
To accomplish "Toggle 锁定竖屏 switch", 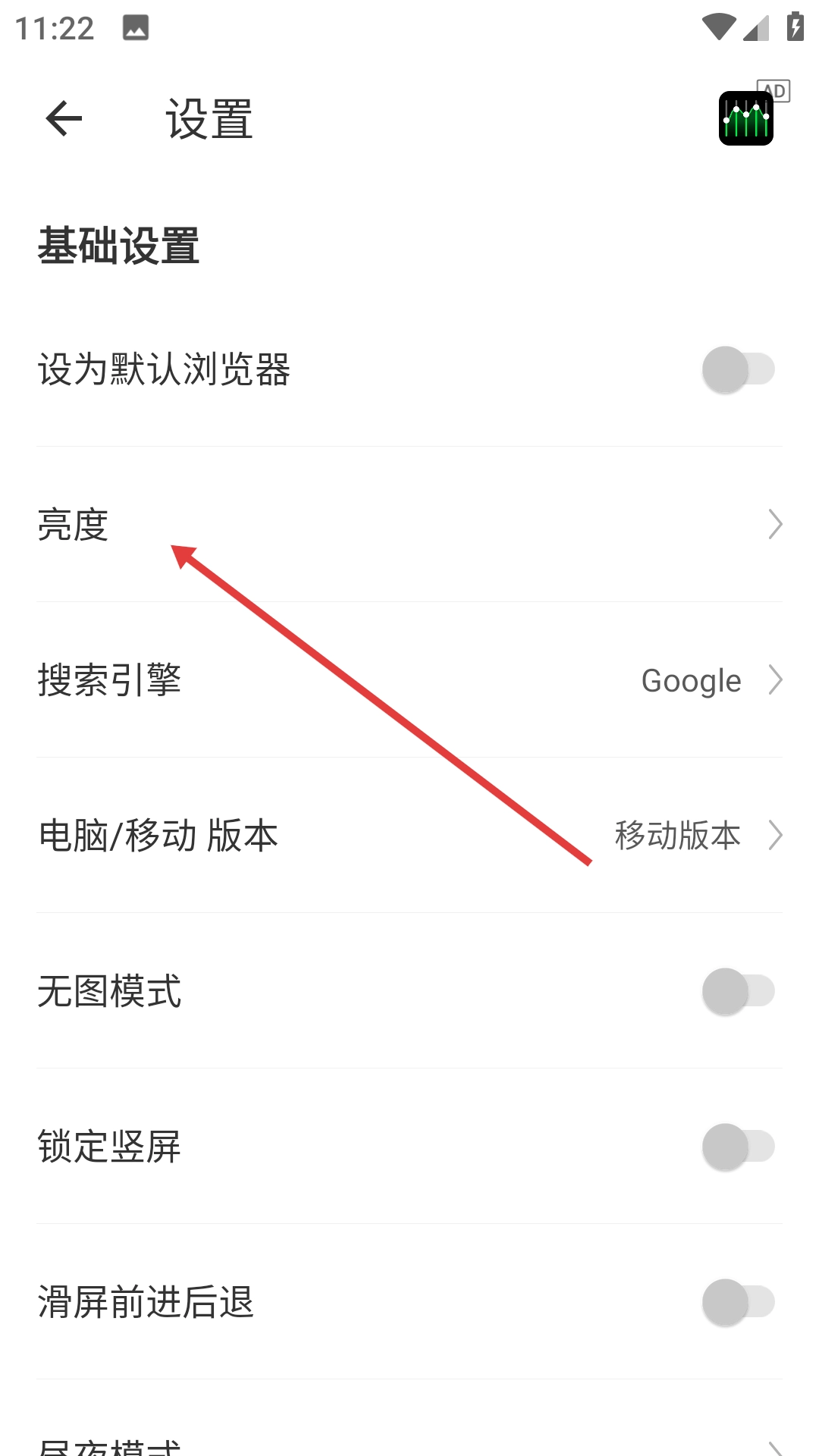I will [738, 1147].
